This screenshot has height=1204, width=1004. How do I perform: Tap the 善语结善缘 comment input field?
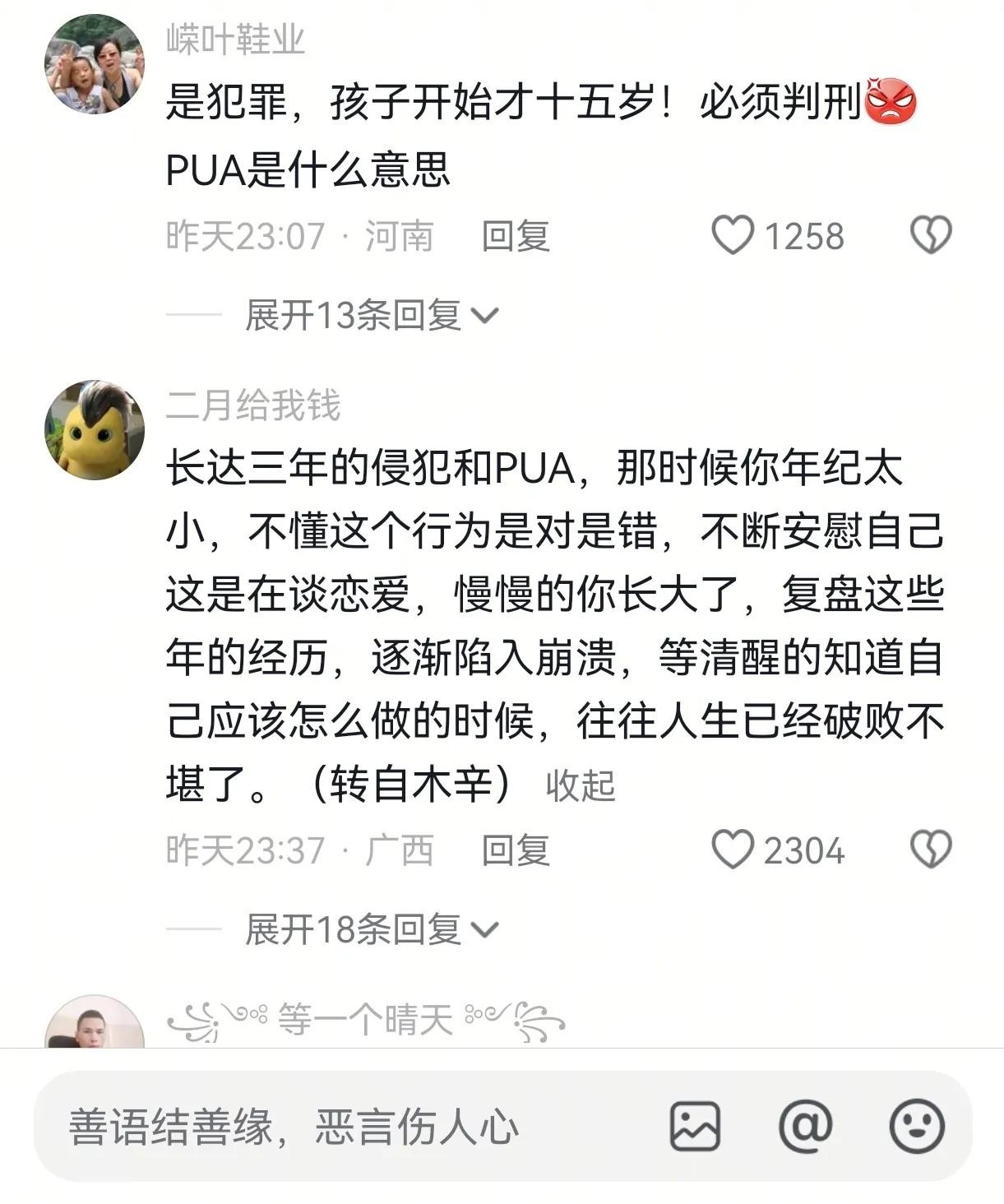click(x=329, y=1126)
